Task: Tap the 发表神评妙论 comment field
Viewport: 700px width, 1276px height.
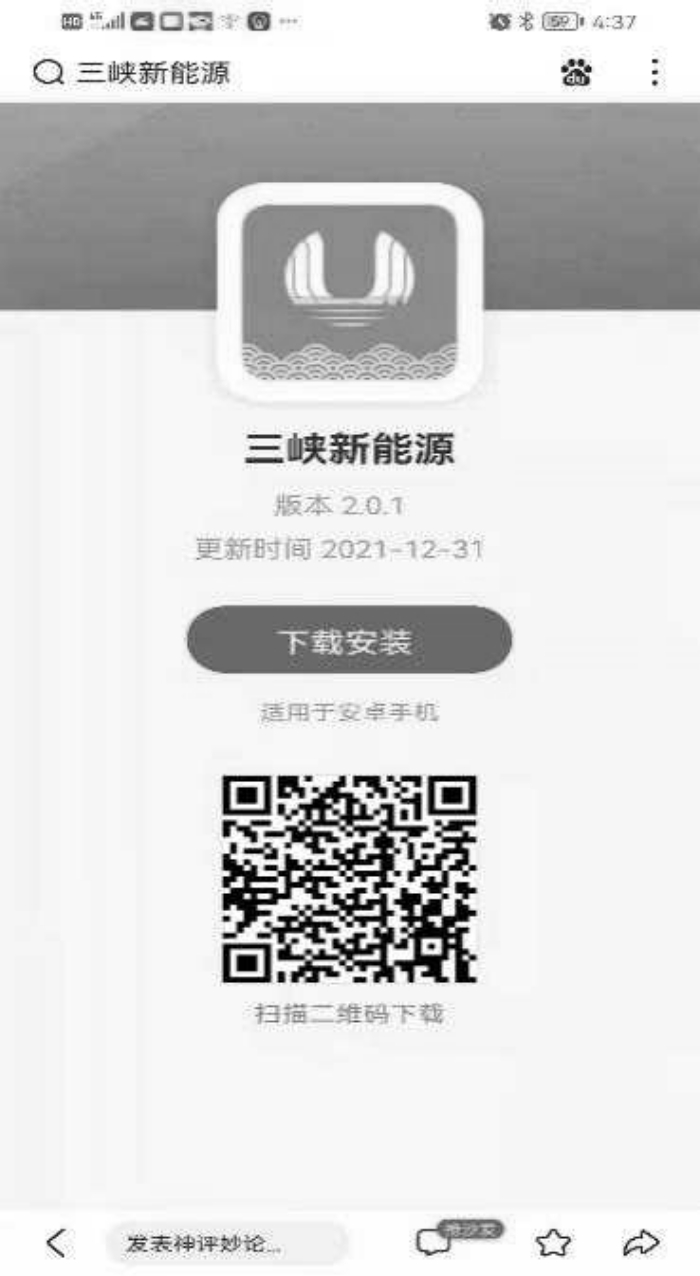Action: point(225,1244)
